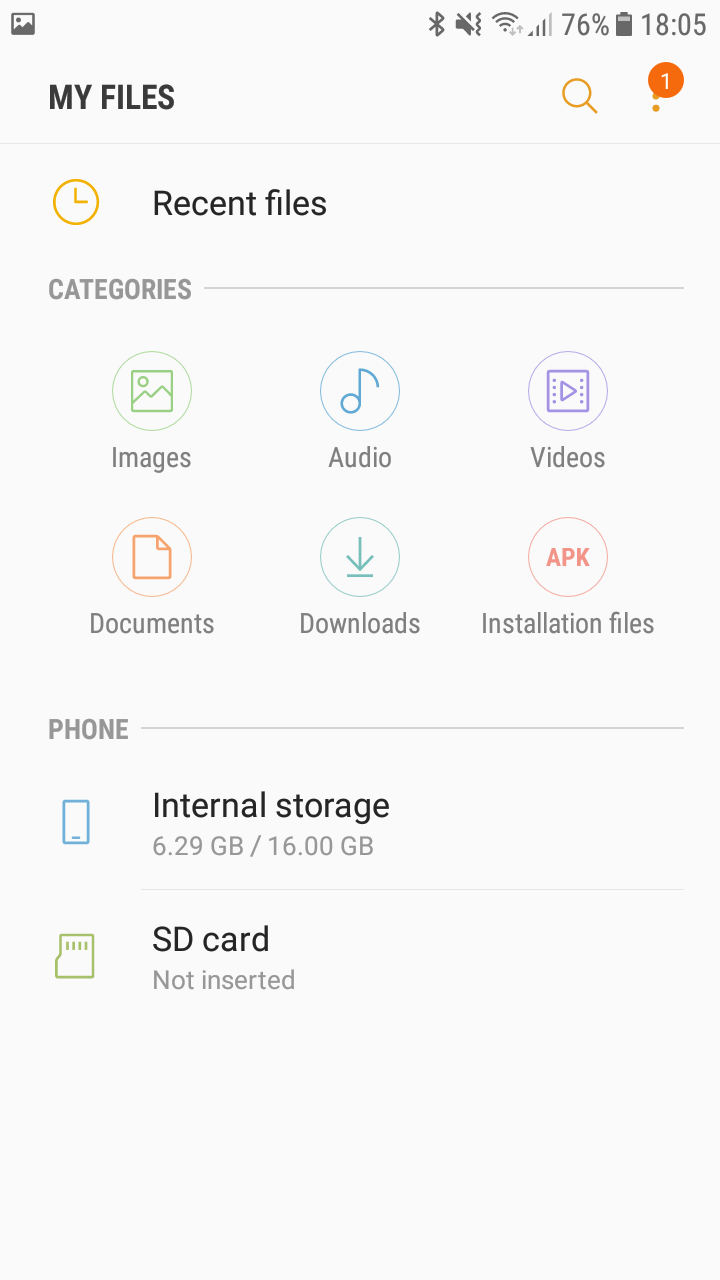Open the search icon in My Files

[579, 96]
